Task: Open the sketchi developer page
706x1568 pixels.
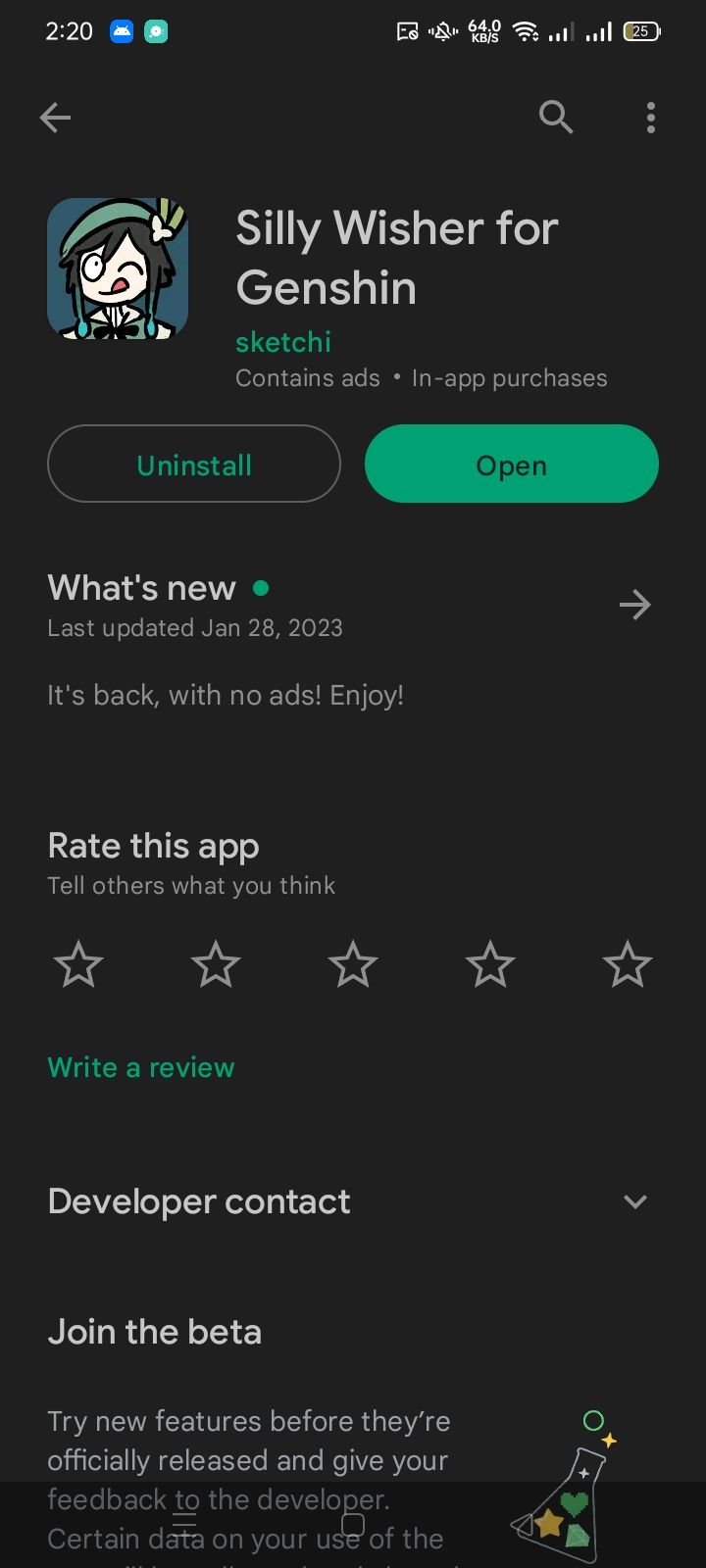Action: pos(282,342)
